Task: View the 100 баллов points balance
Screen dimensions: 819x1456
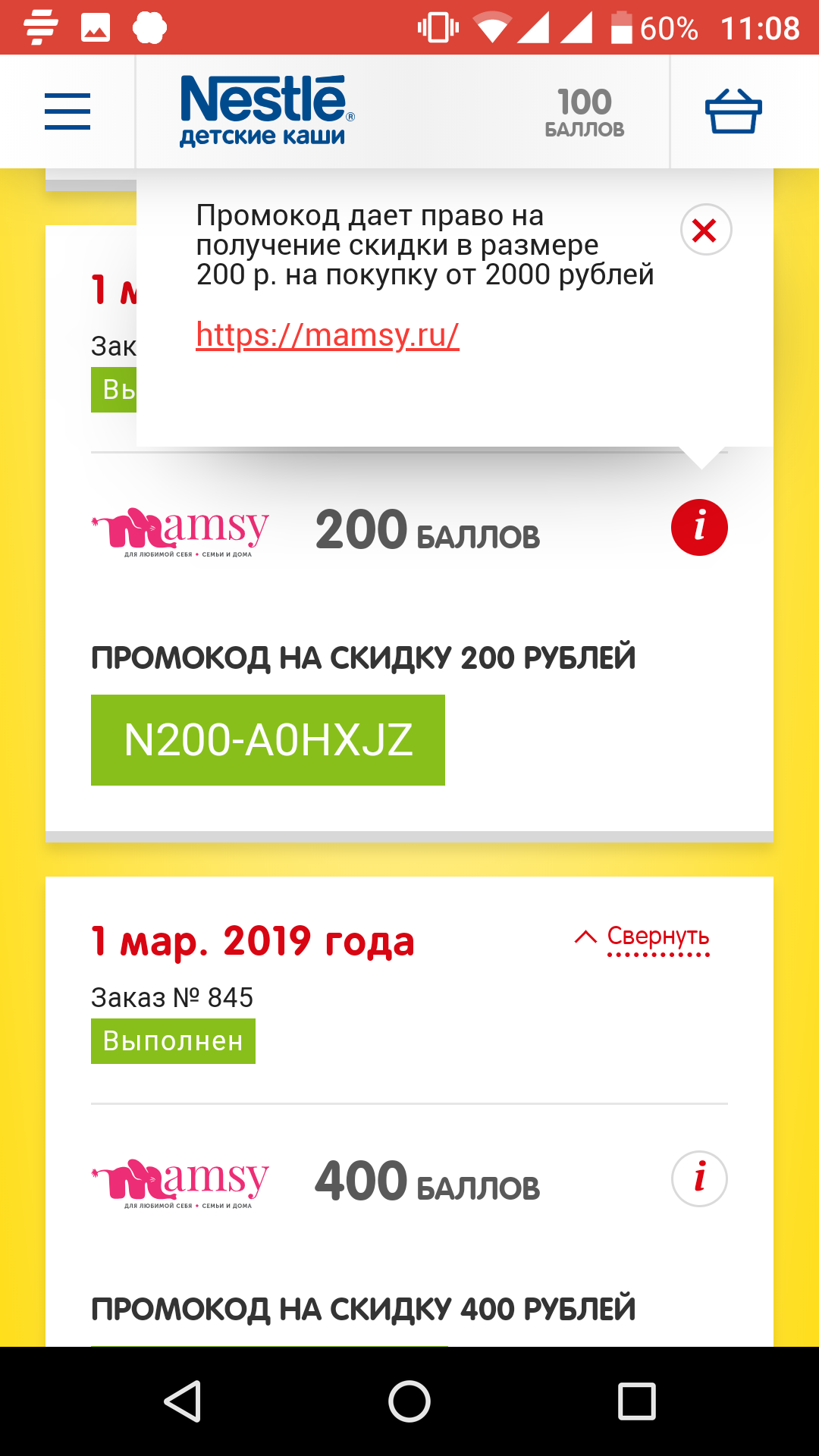Action: (x=585, y=111)
